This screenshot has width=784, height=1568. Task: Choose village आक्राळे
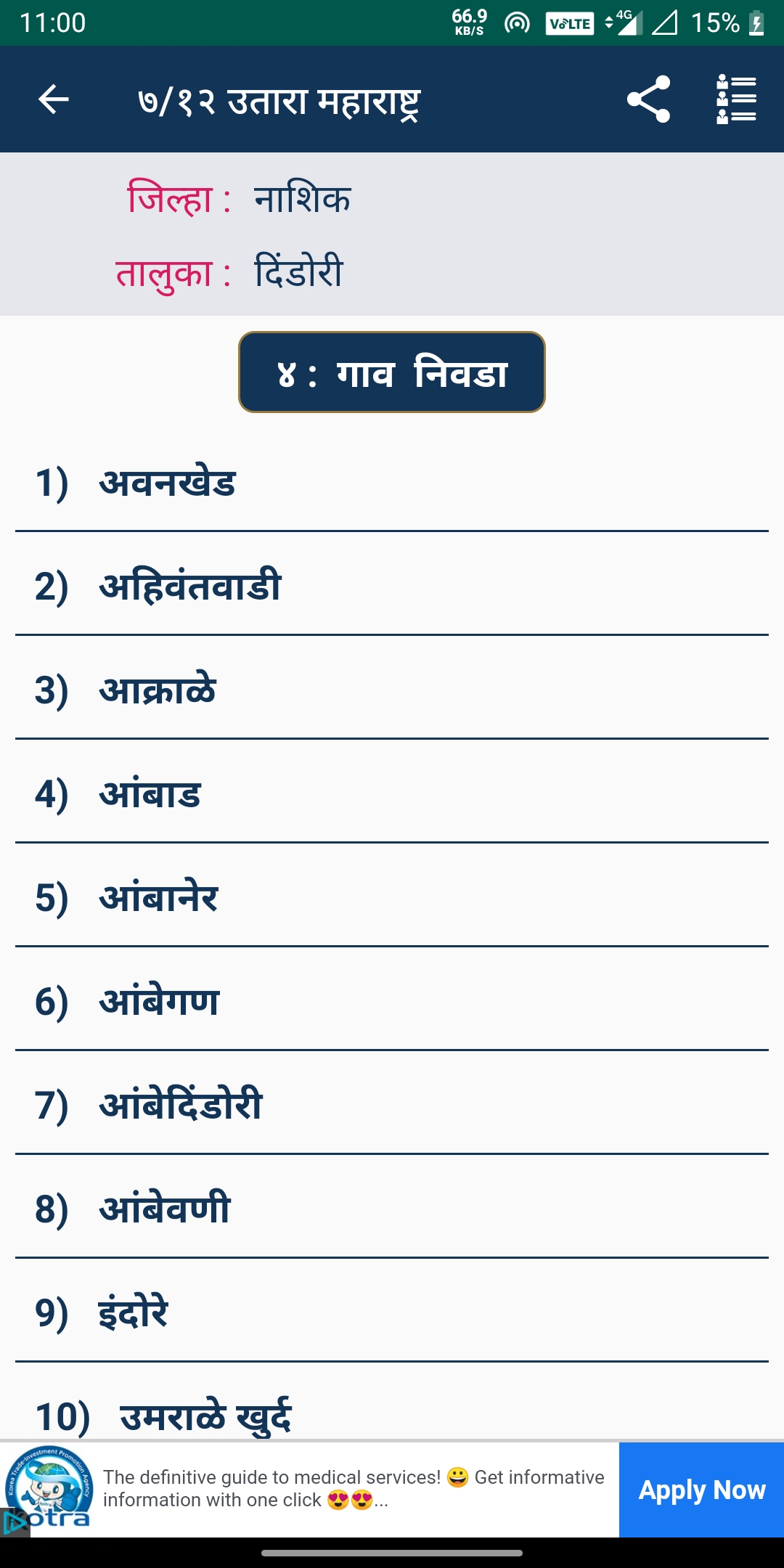tap(158, 690)
